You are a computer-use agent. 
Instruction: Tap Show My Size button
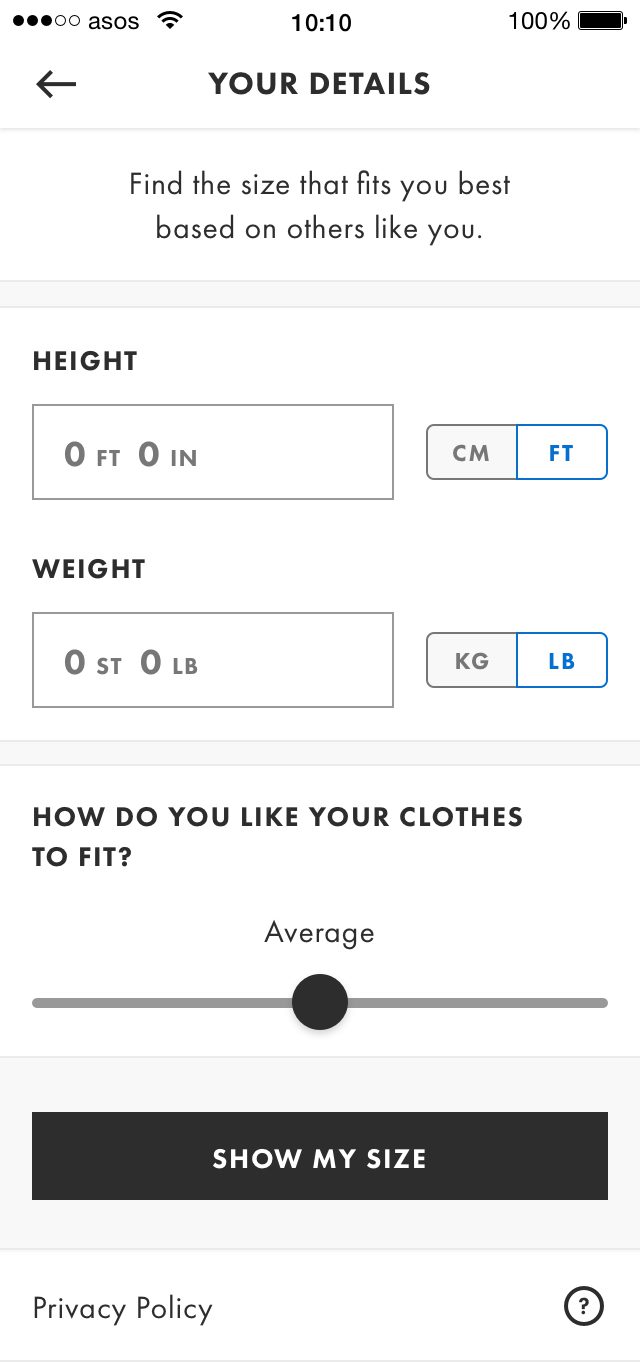[x=320, y=1156]
